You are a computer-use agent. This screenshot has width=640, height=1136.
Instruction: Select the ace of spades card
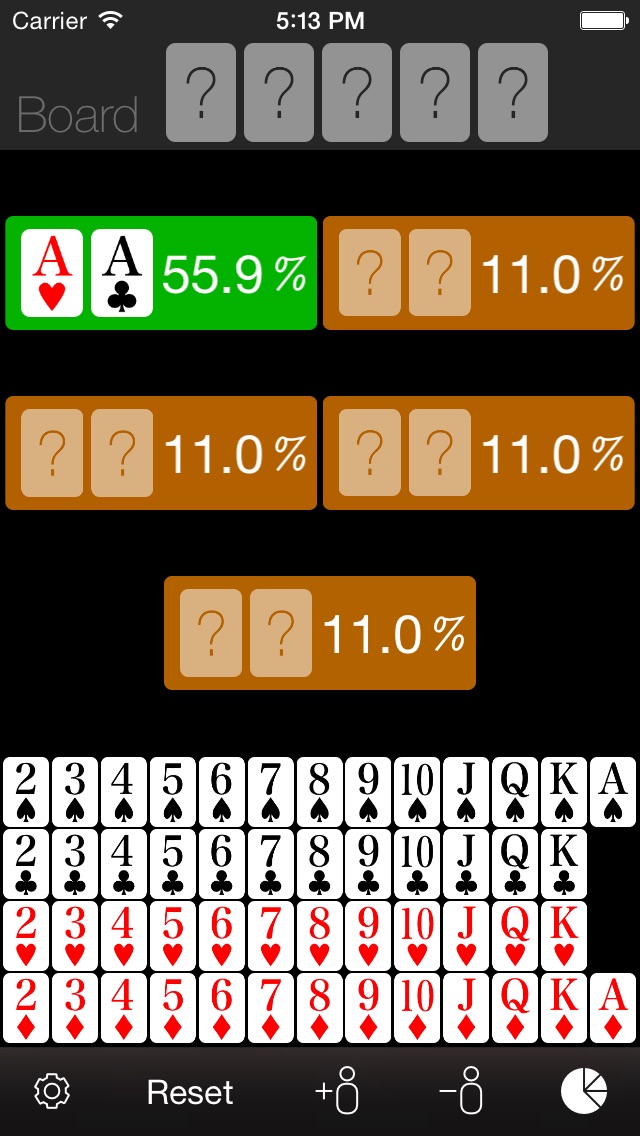pos(613,792)
